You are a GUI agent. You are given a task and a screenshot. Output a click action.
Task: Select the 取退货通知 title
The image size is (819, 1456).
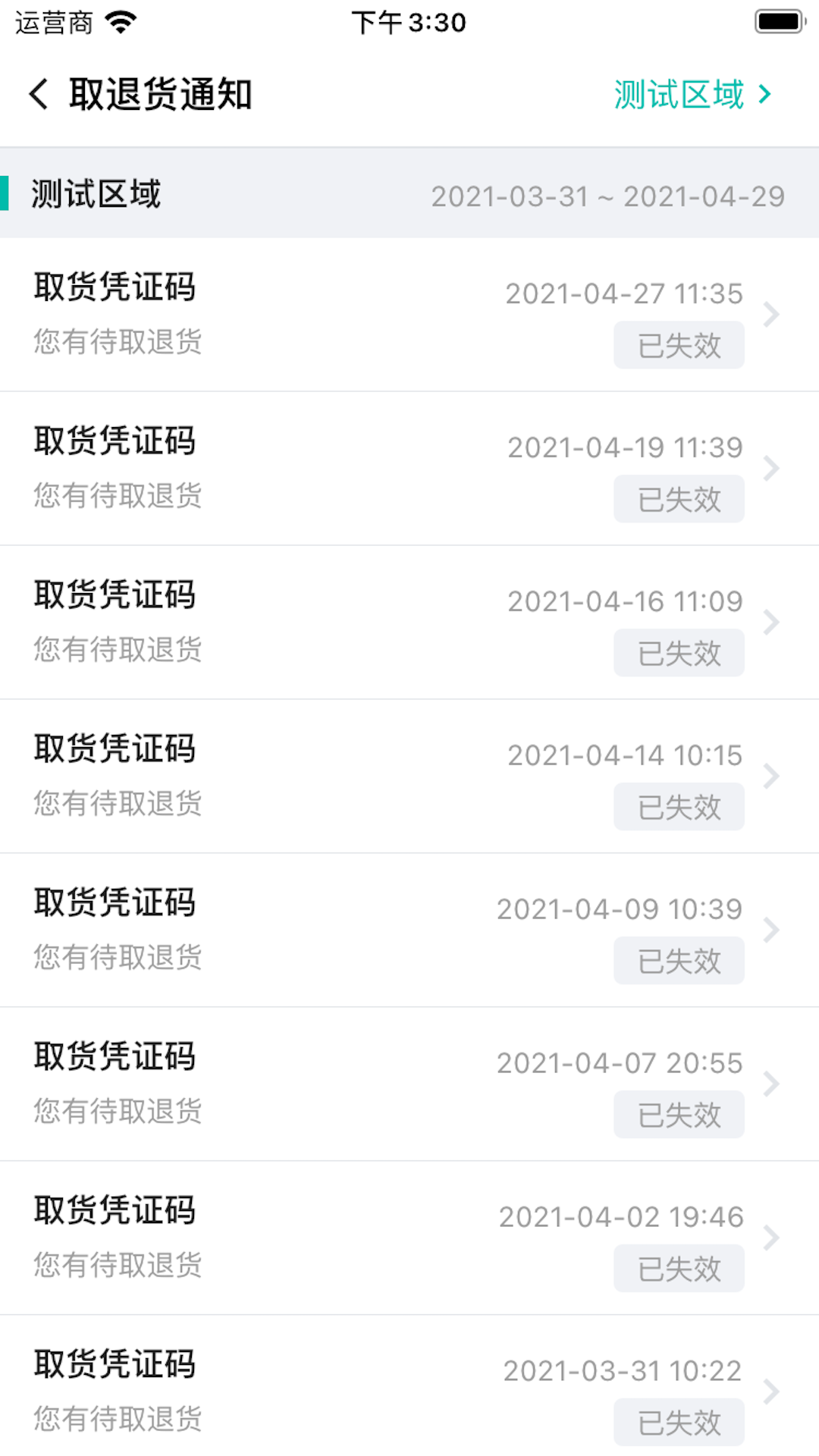pos(161,94)
